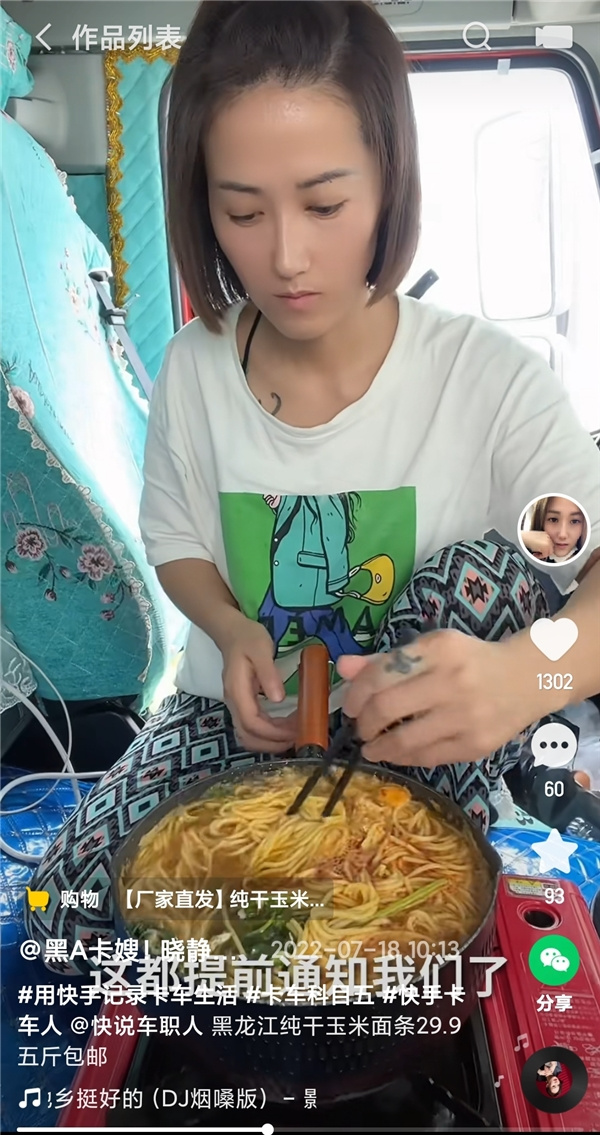Open the spinning music disc
Screen dimensions: 600x1135
click(x=553, y=1080)
